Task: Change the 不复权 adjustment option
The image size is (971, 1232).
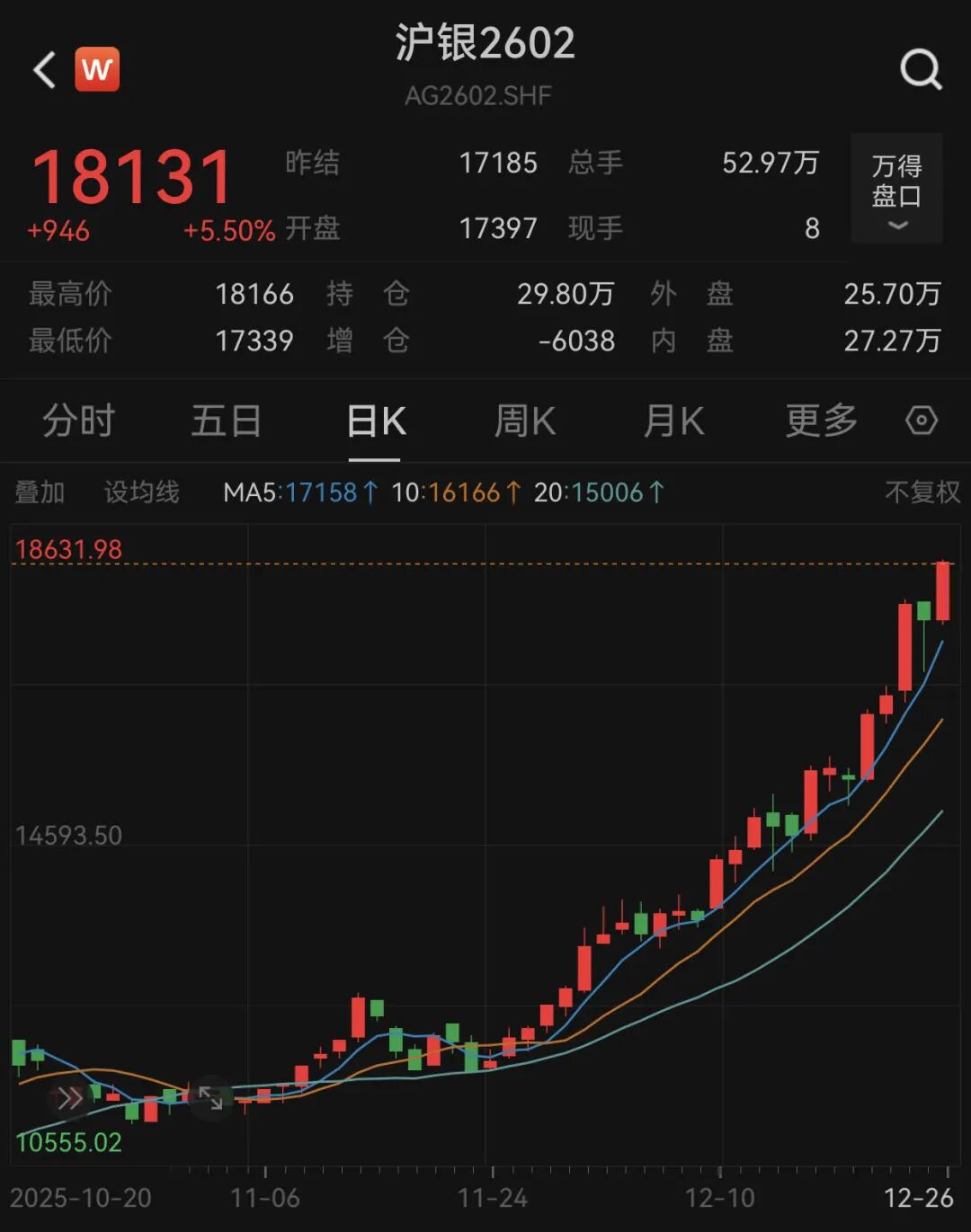Action: (x=922, y=492)
